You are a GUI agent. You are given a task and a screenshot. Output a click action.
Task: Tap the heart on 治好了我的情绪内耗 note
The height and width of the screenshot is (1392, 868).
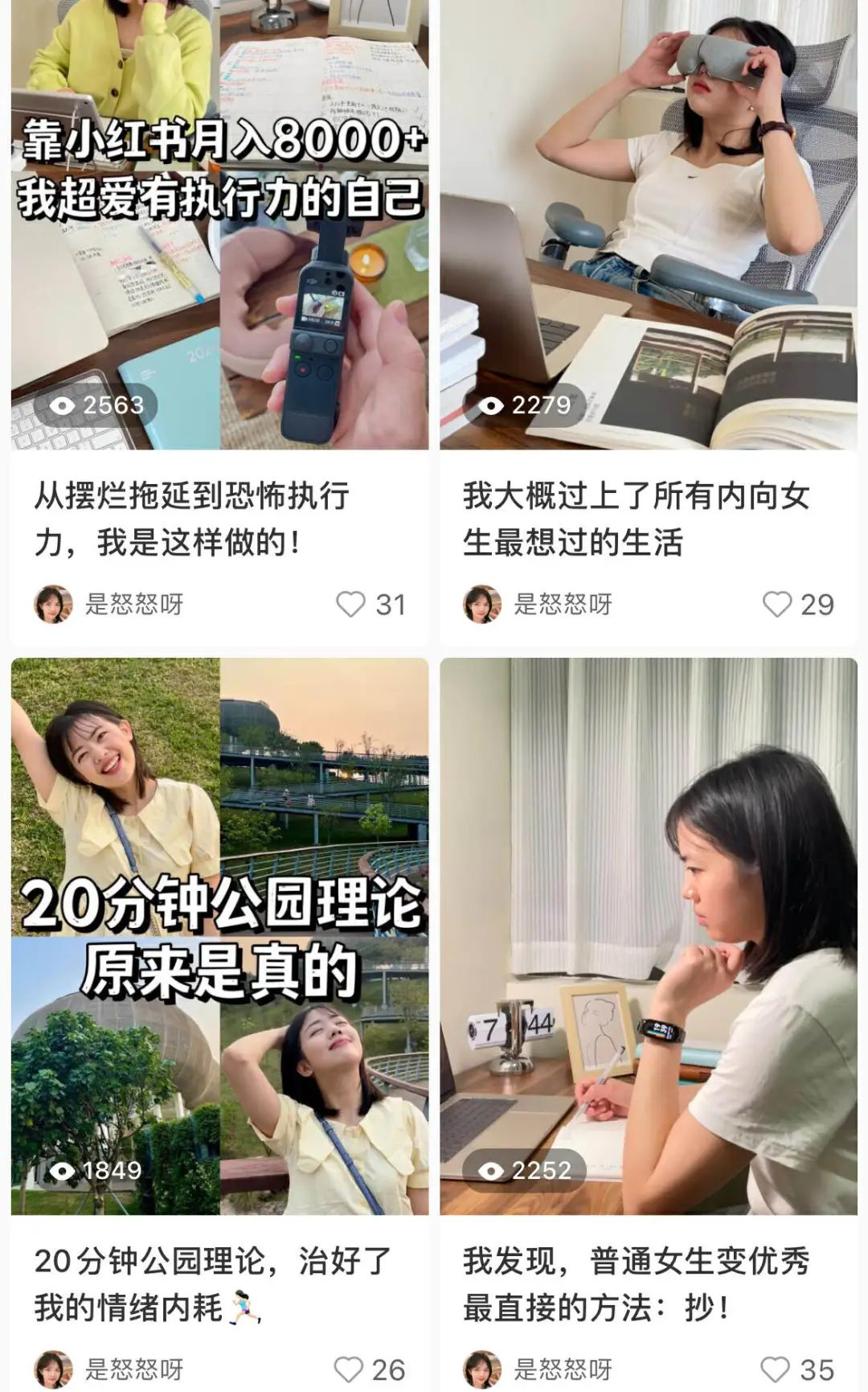pyautogui.click(x=349, y=1369)
